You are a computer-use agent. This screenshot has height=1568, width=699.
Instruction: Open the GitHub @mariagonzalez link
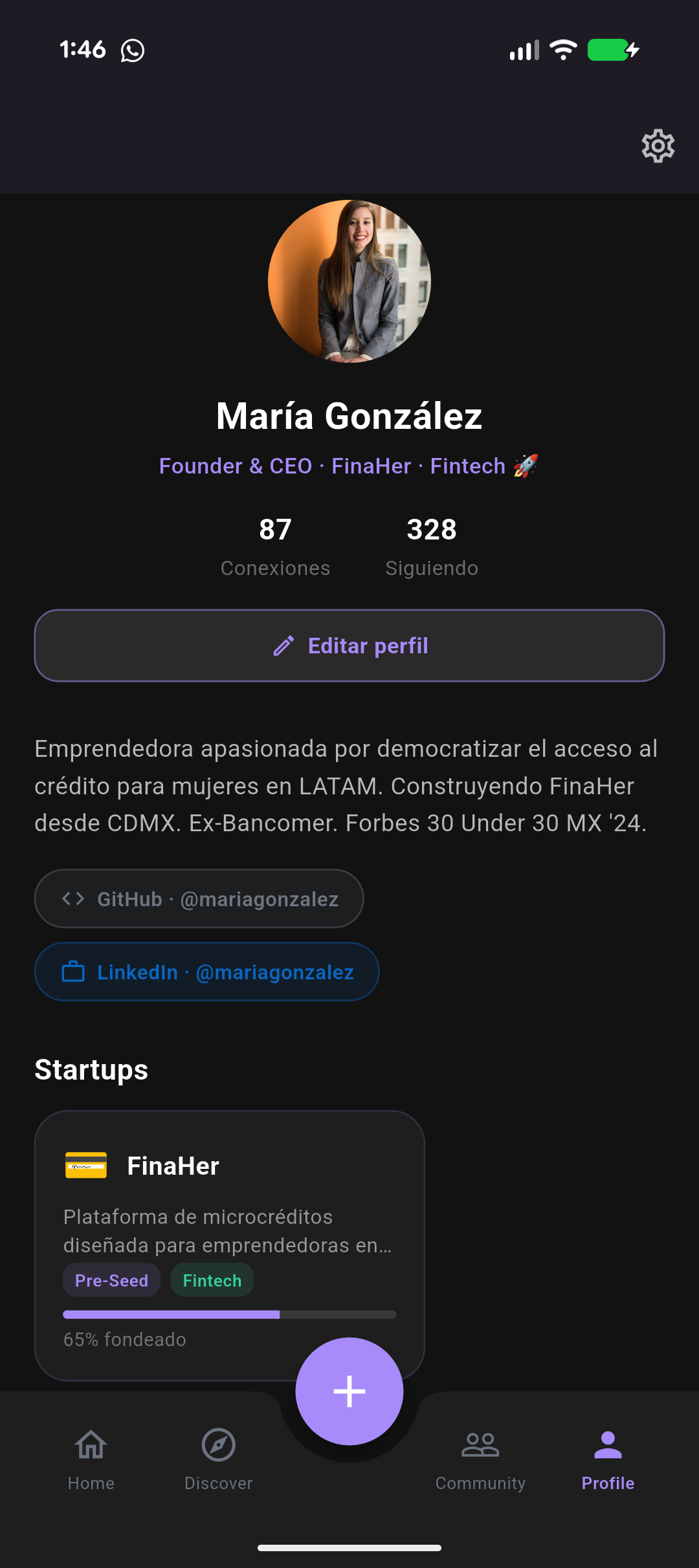[199, 899]
